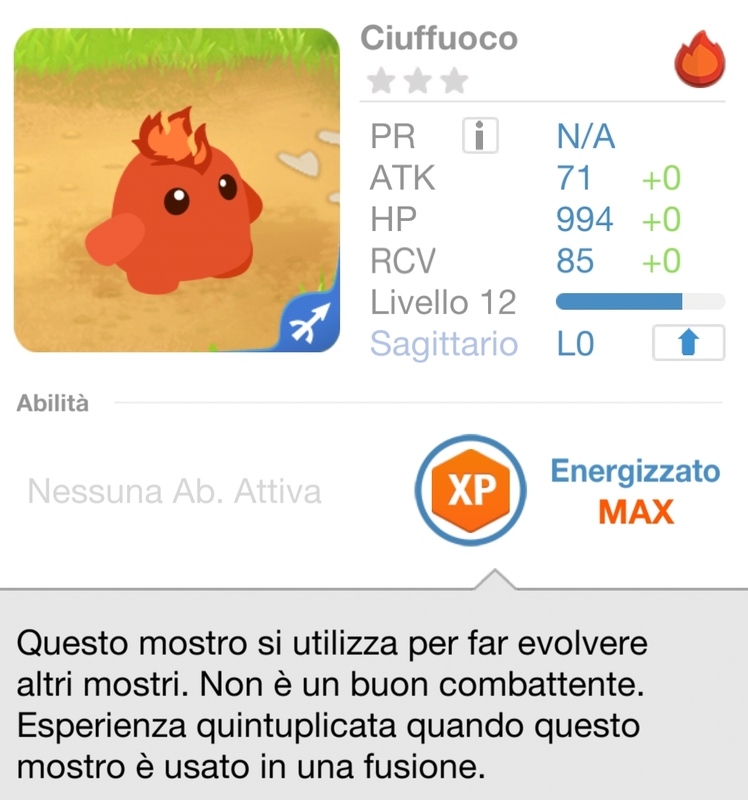Image resolution: width=748 pixels, height=800 pixels.
Task: Open the PR info icon
Action: pyautogui.click(x=480, y=135)
